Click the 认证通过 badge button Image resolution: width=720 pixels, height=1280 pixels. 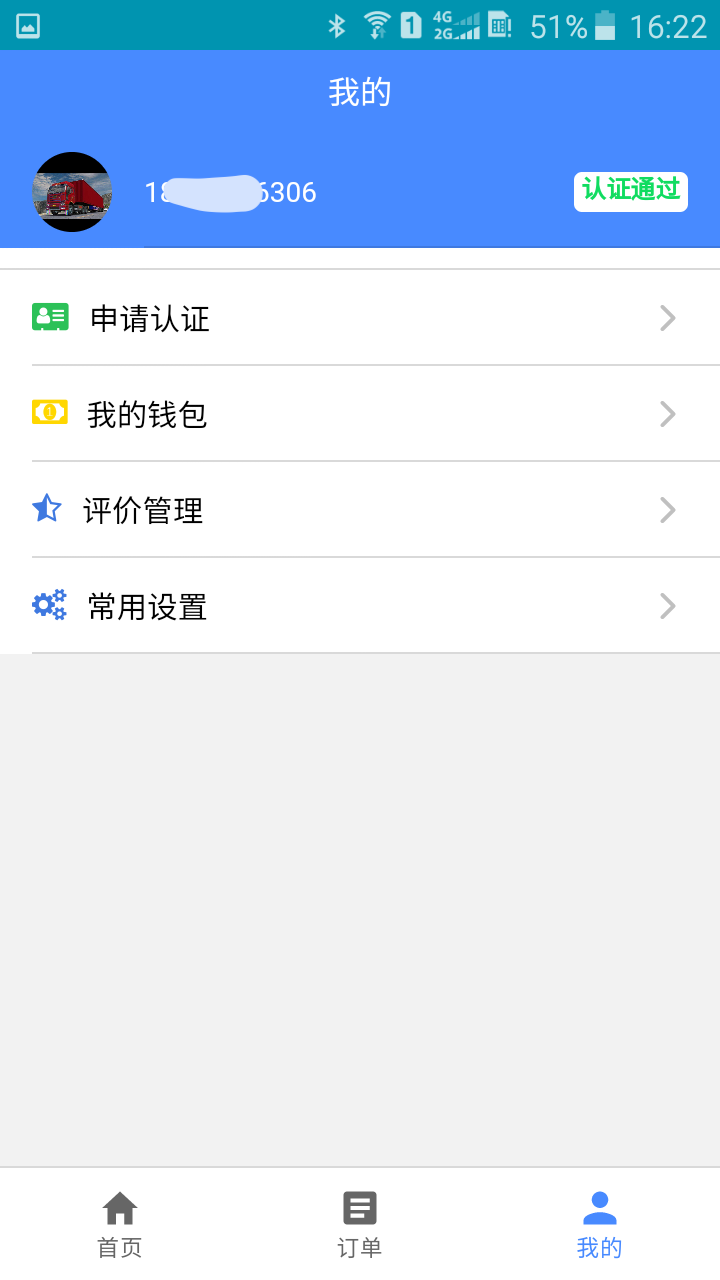click(630, 191)
